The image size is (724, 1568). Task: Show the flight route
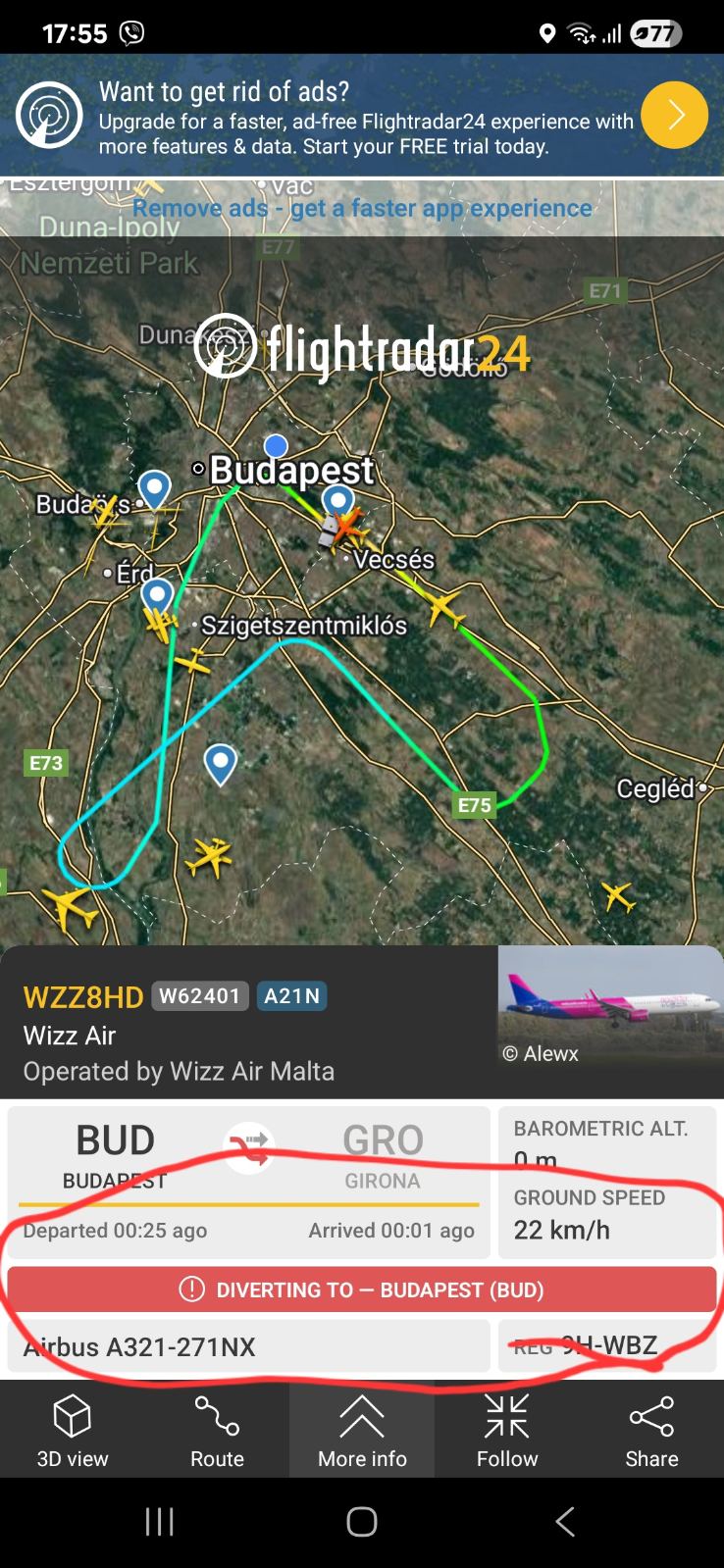[x=217, y=1430]
